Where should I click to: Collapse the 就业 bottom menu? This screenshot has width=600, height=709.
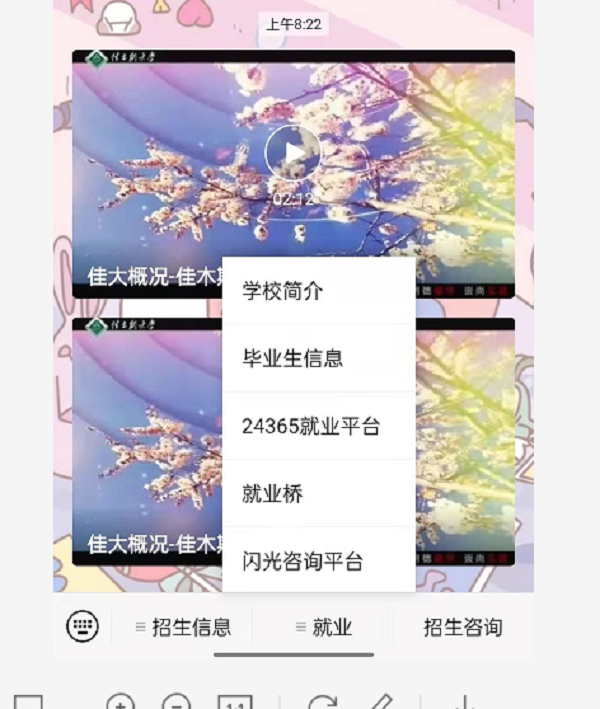323,627
